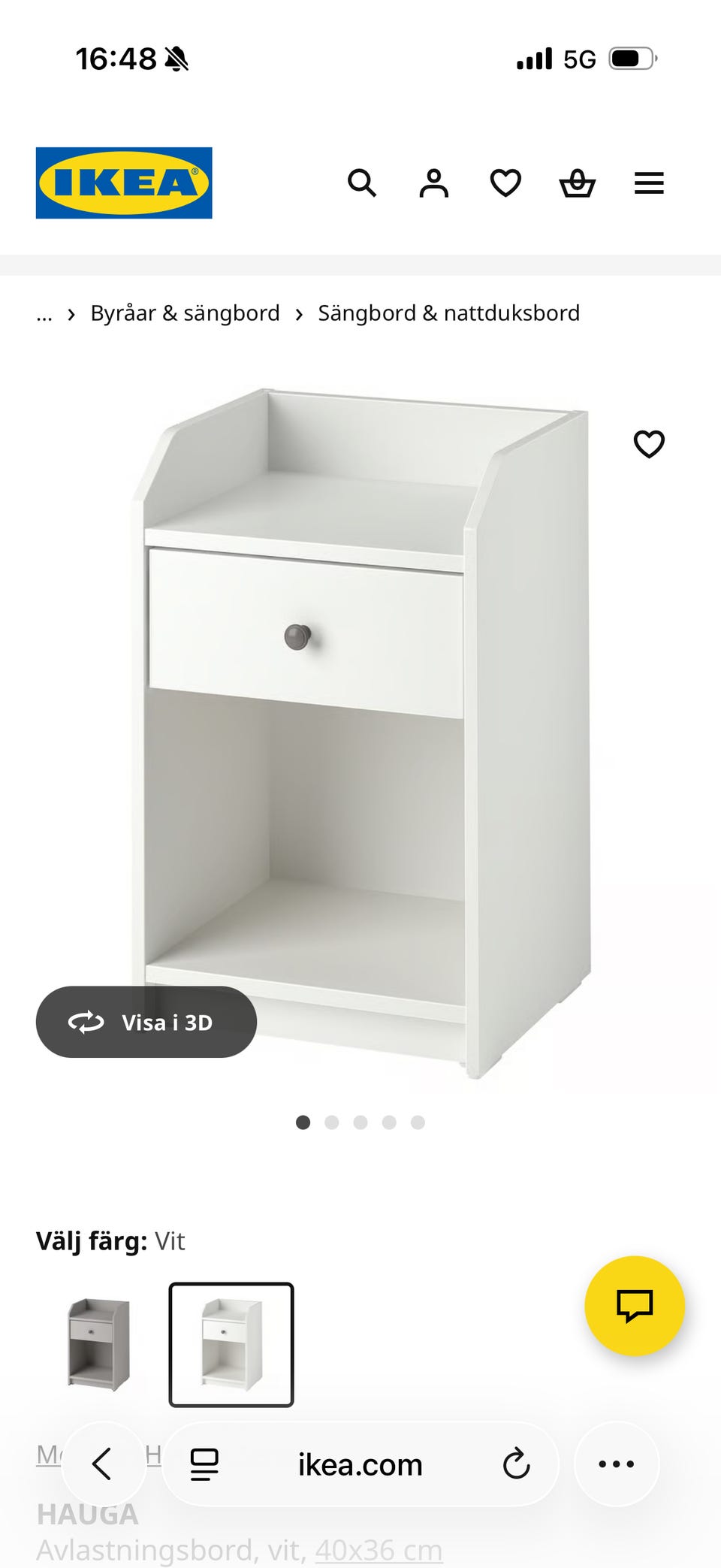
Task: Select the grey color variant
Action: (x=99, y=1344)
